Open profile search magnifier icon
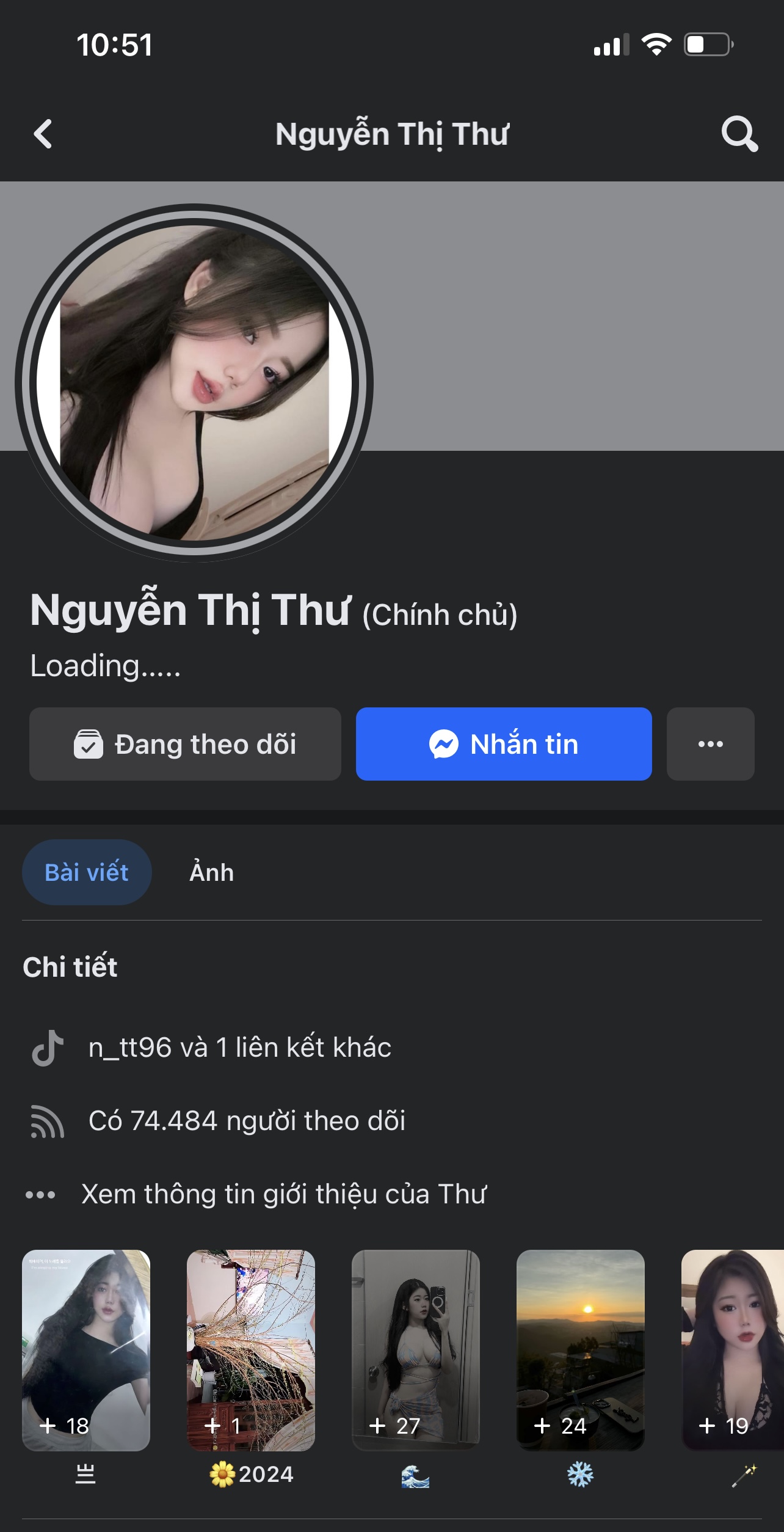784x1532 pixels. pyautogui.click(x=739, y=134)
